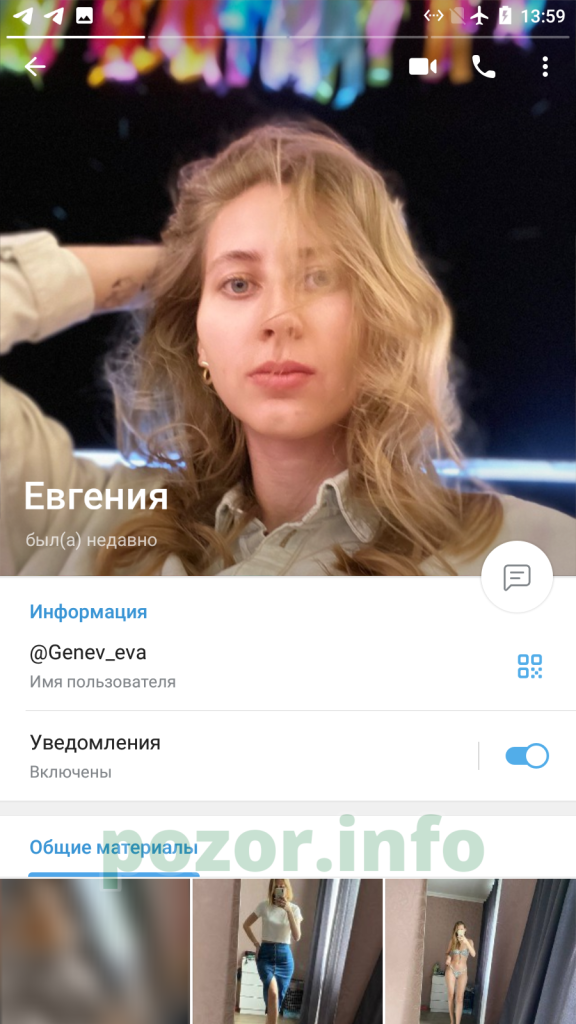Go back using the arrow icon
Viewport: 576px width, 1024px height.
pos(35,67)
